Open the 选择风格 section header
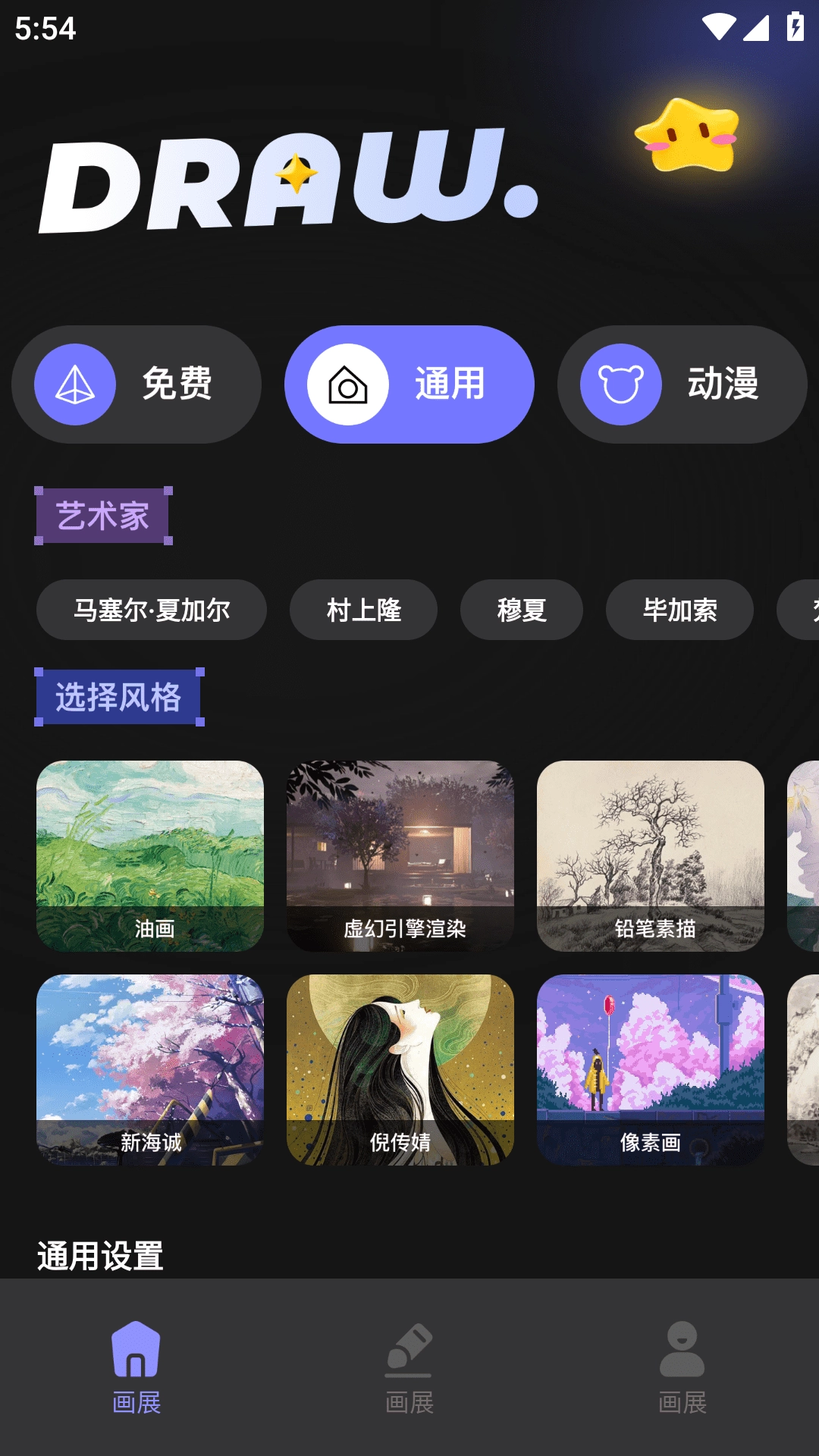Image resolution: width=819 pixels, height=1456 pixels. 118,698
